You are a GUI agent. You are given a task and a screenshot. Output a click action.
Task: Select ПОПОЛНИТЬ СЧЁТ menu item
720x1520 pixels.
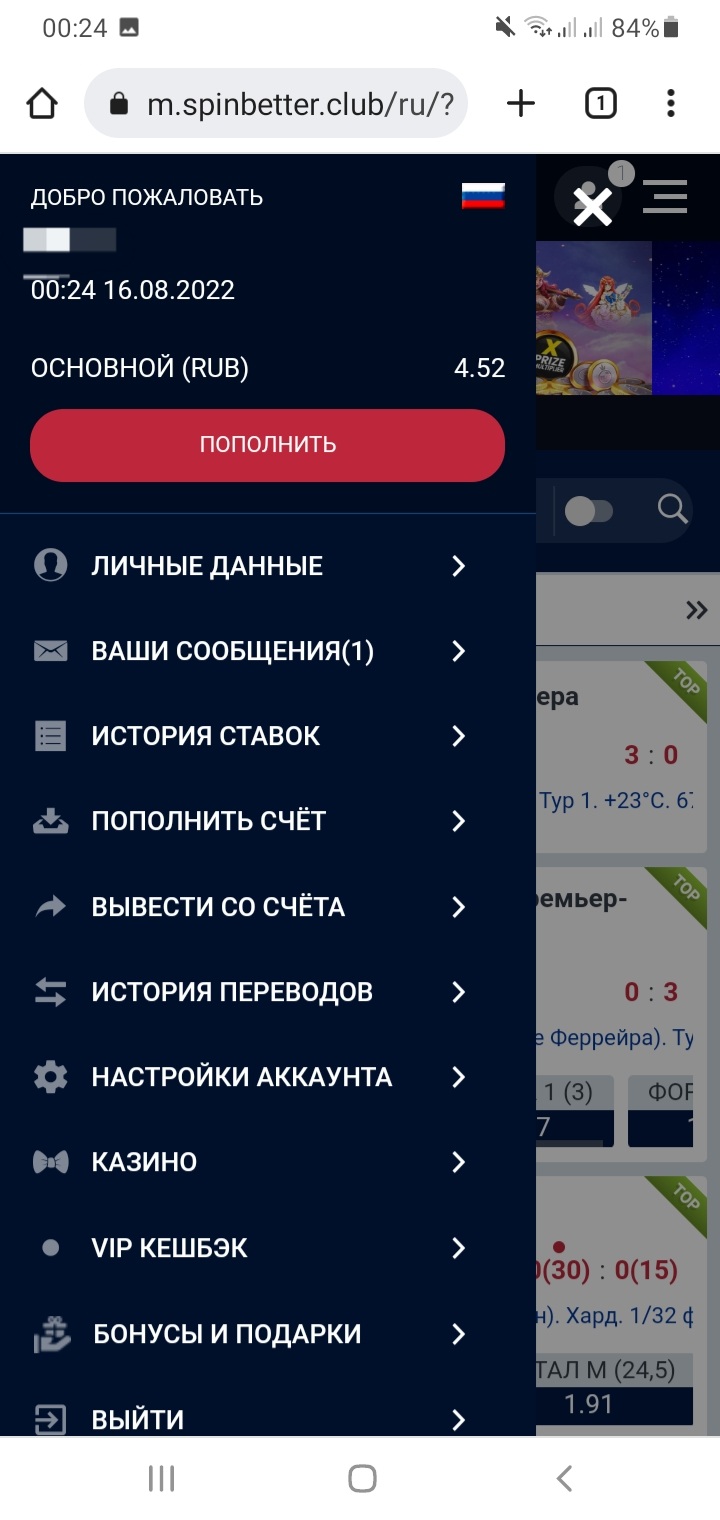250,821
